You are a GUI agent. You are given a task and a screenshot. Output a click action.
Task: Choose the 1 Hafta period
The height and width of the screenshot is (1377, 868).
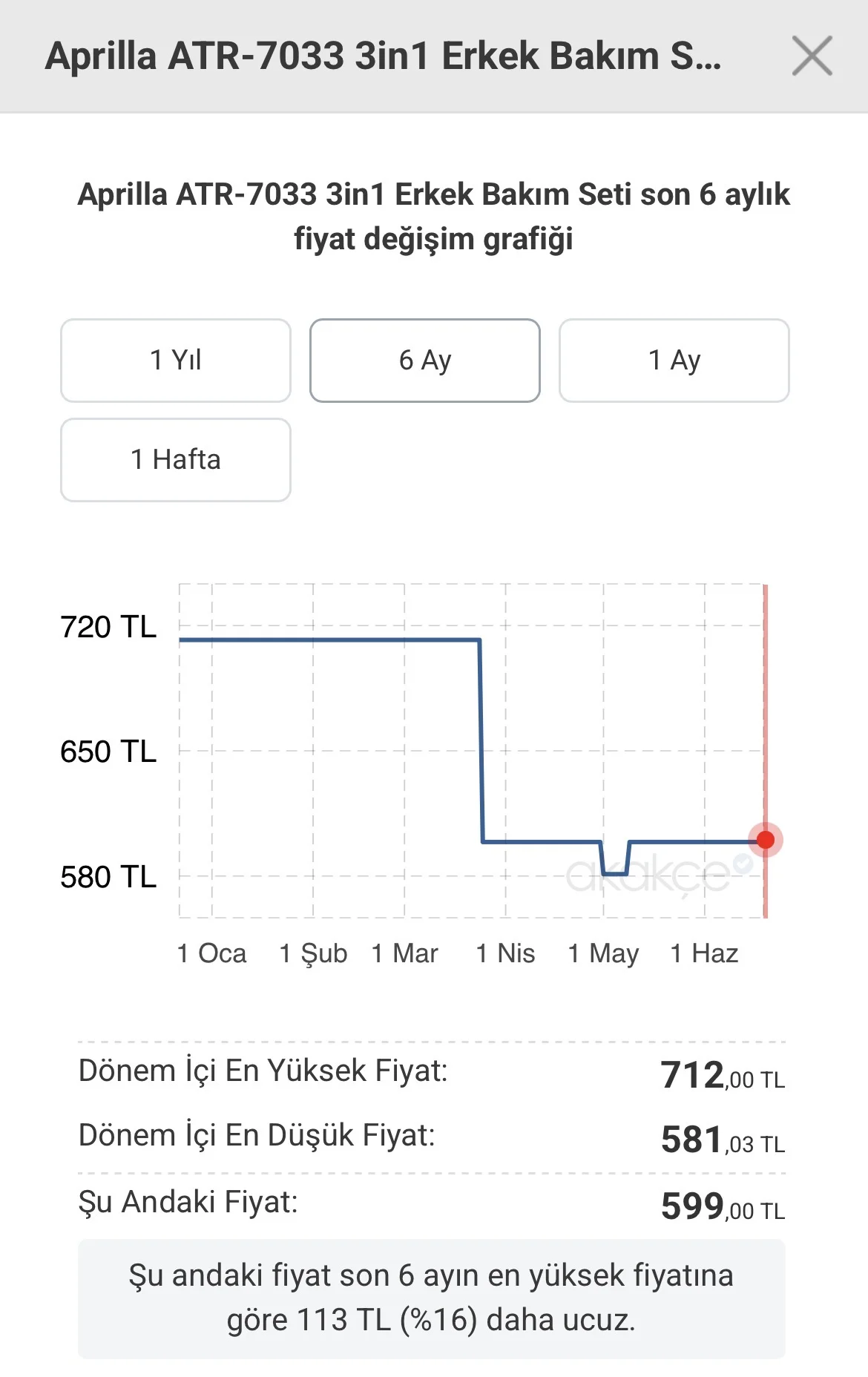tap(176, 460)
